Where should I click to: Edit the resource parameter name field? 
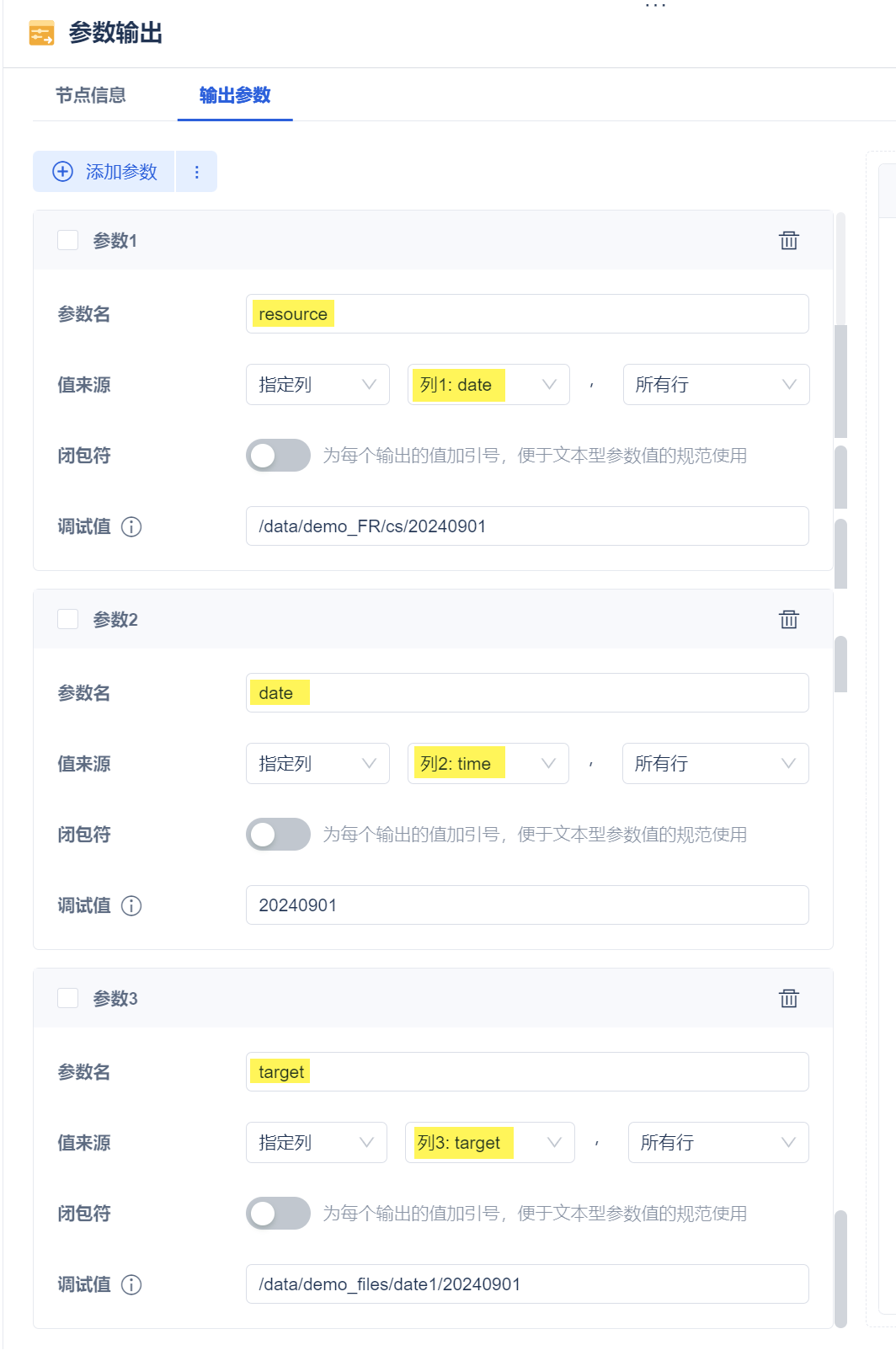click(x=526, y=314)
